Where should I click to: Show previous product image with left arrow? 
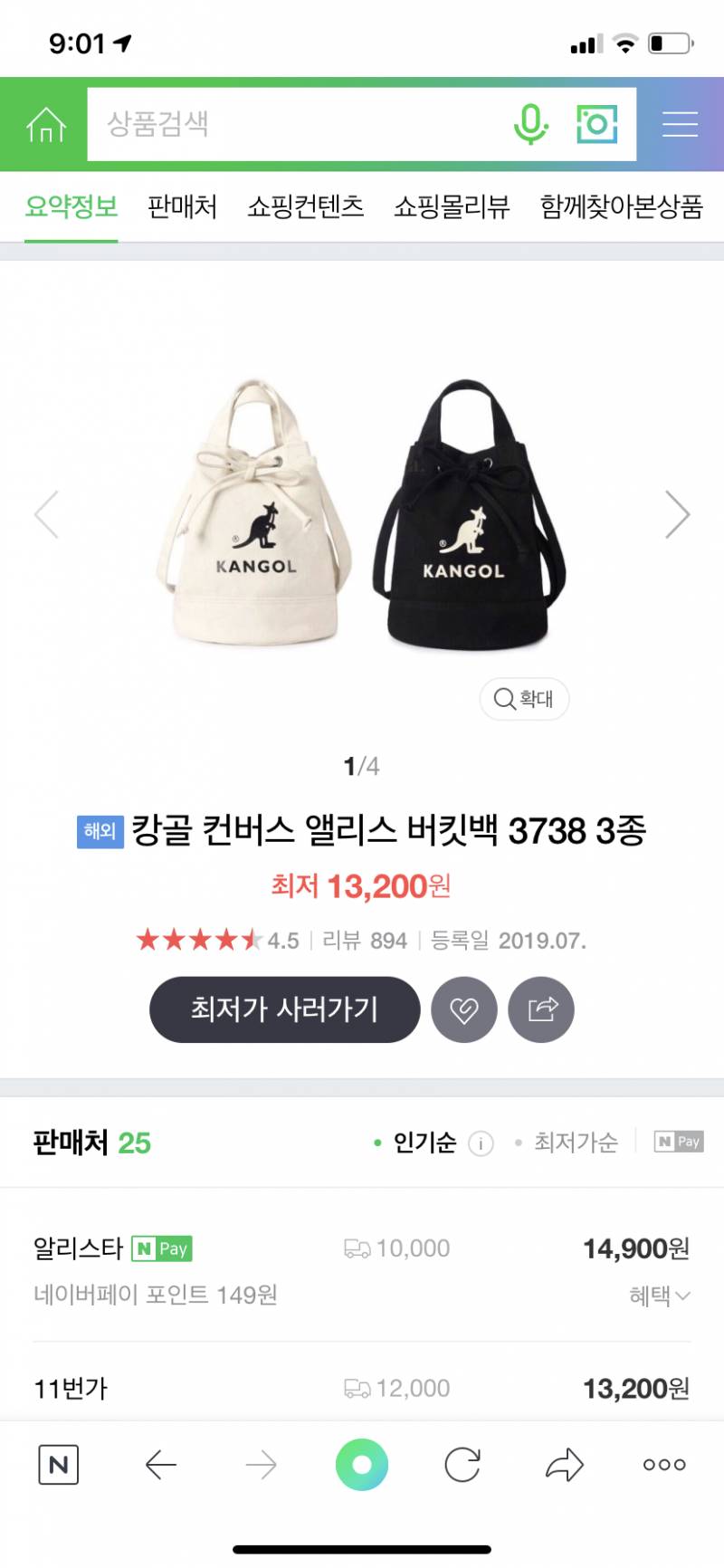pos(47,513)
